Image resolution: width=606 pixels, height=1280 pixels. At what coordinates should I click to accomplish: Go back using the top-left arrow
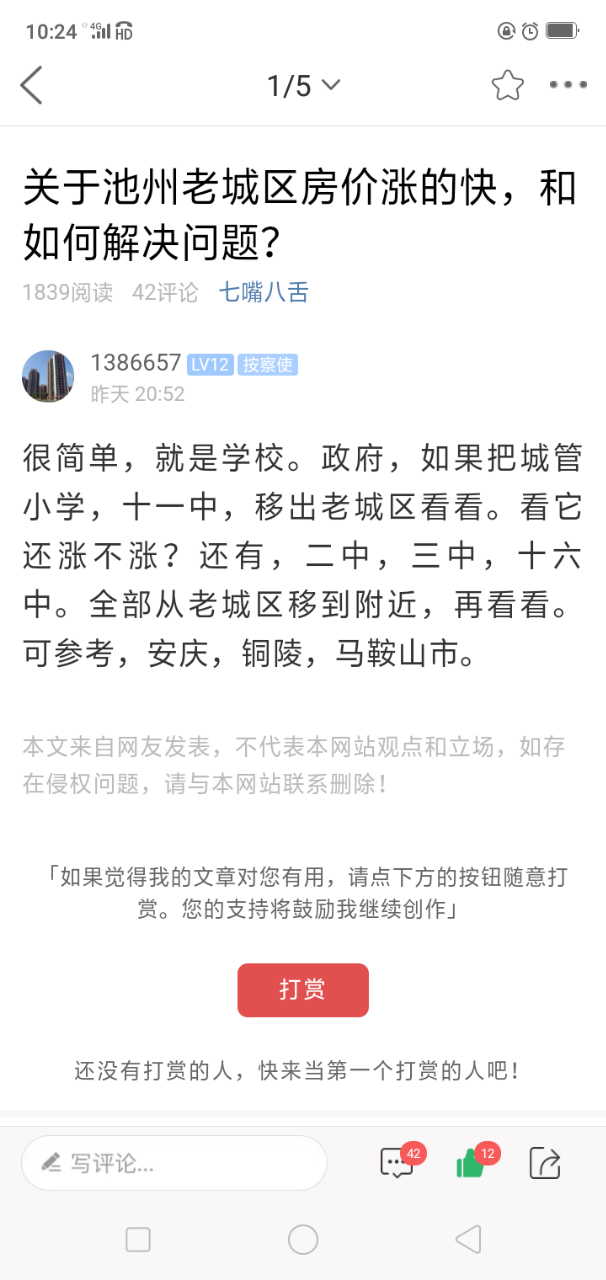(32, 86)
